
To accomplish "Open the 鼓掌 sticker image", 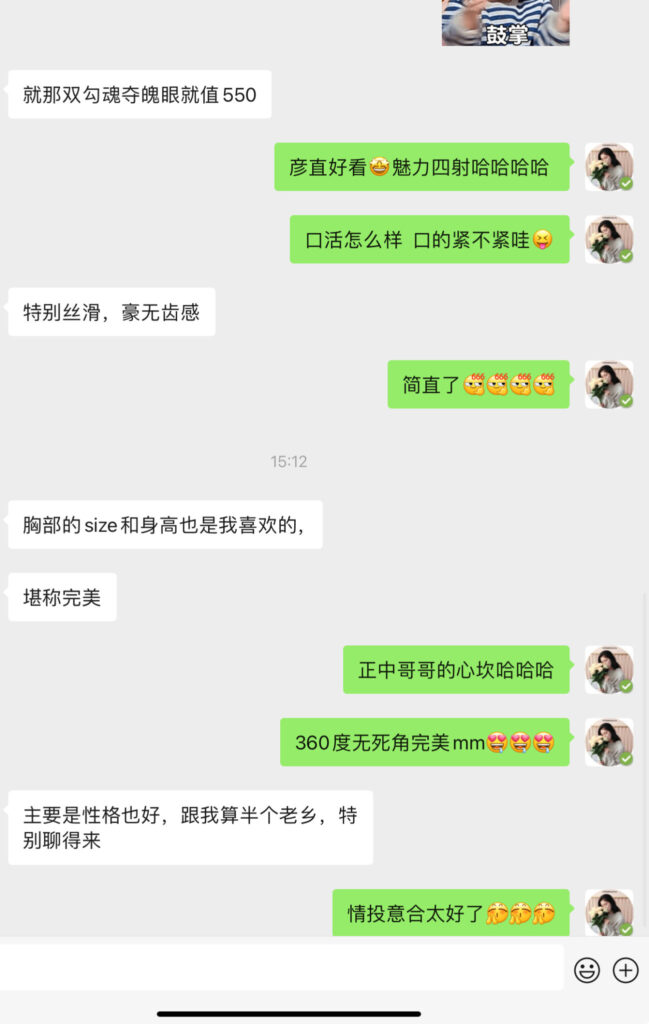I will (x=505, y=22).
